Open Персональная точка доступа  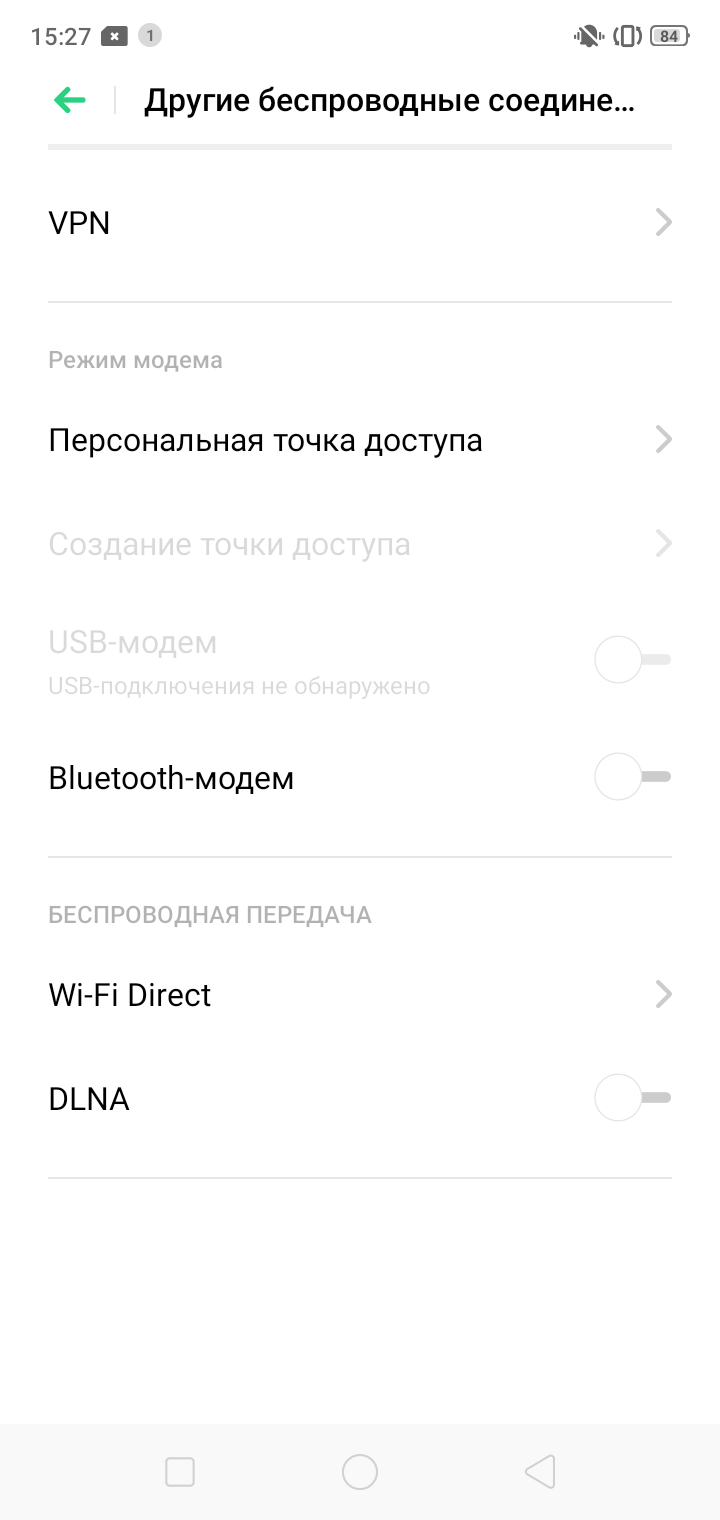pyautogui.click(x=360, y=440)
